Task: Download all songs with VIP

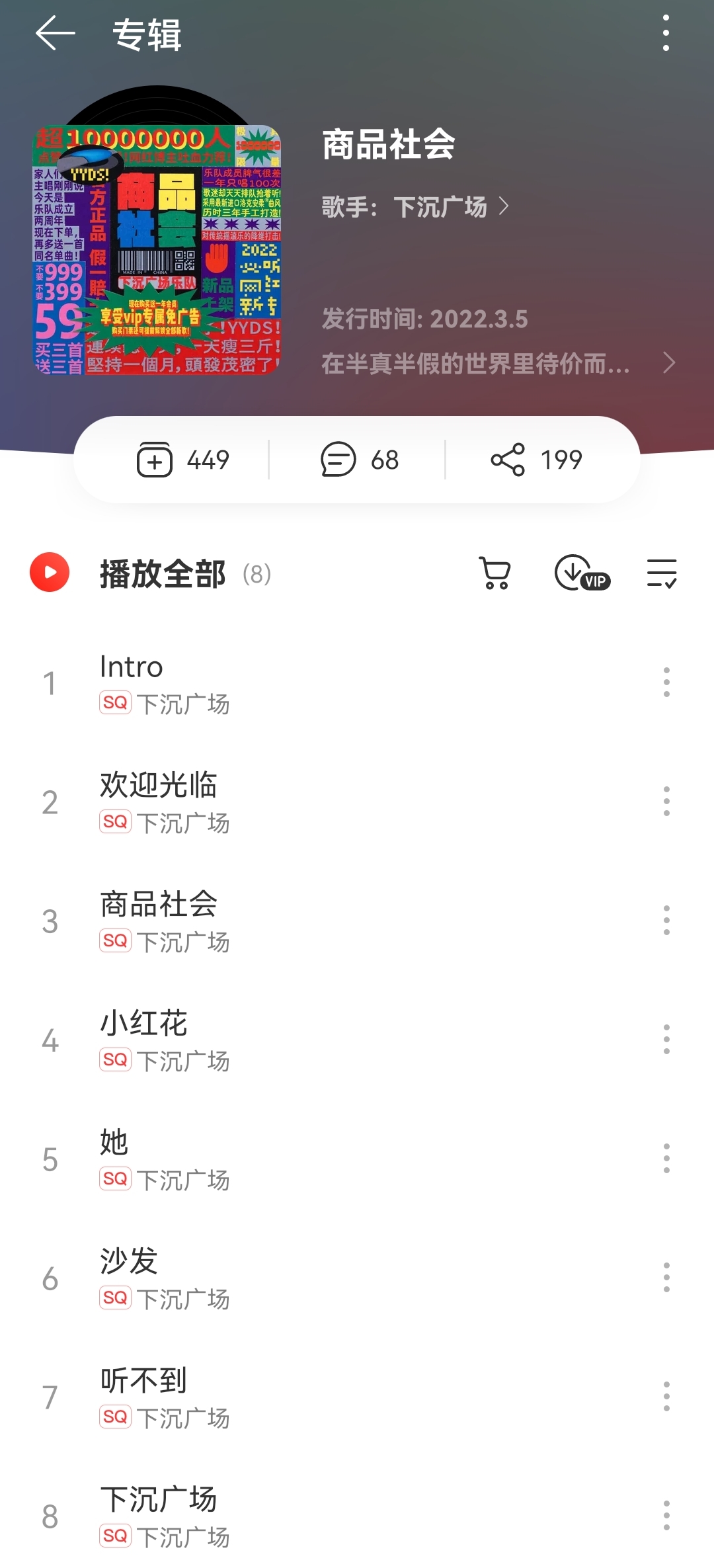Action: [581, 573]
